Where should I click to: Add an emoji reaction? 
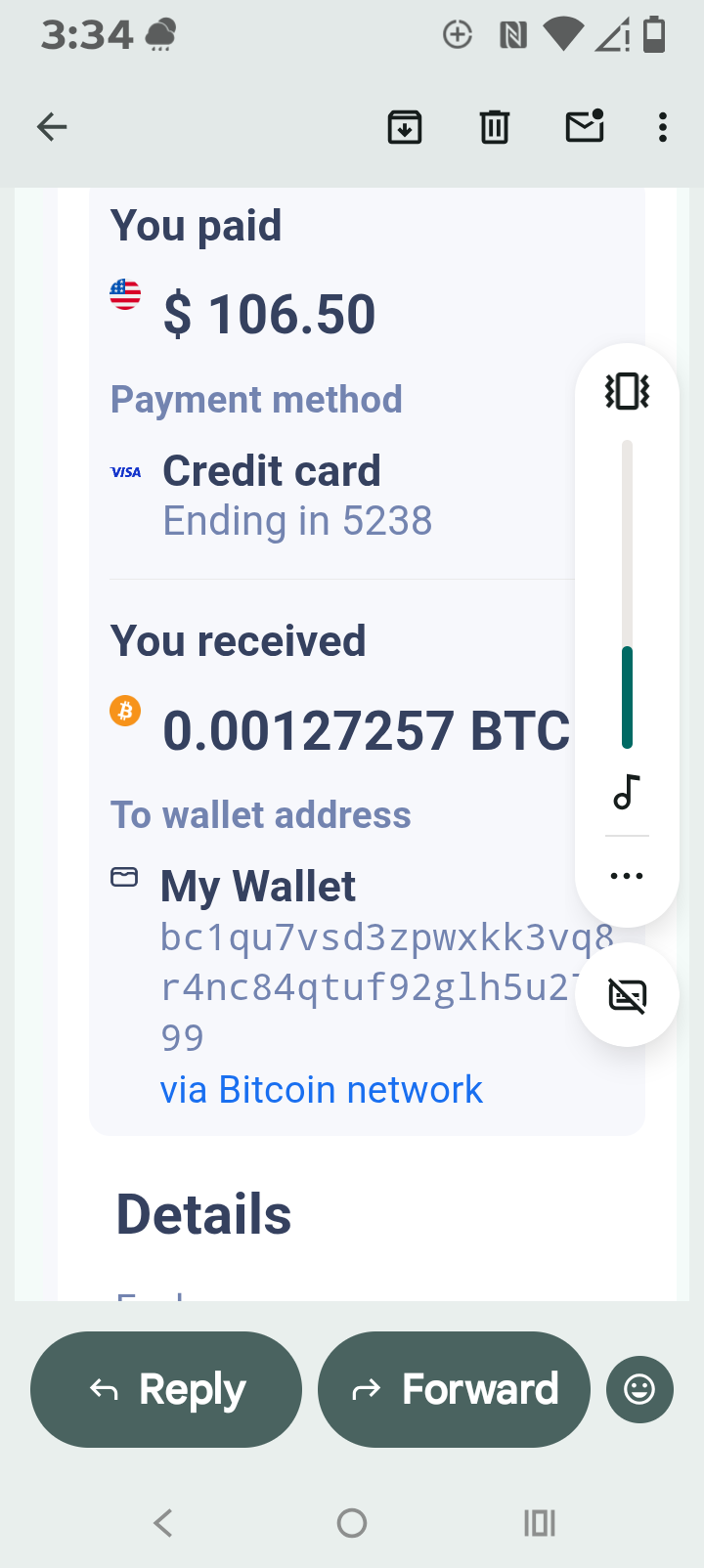[x=639, y=1389]
